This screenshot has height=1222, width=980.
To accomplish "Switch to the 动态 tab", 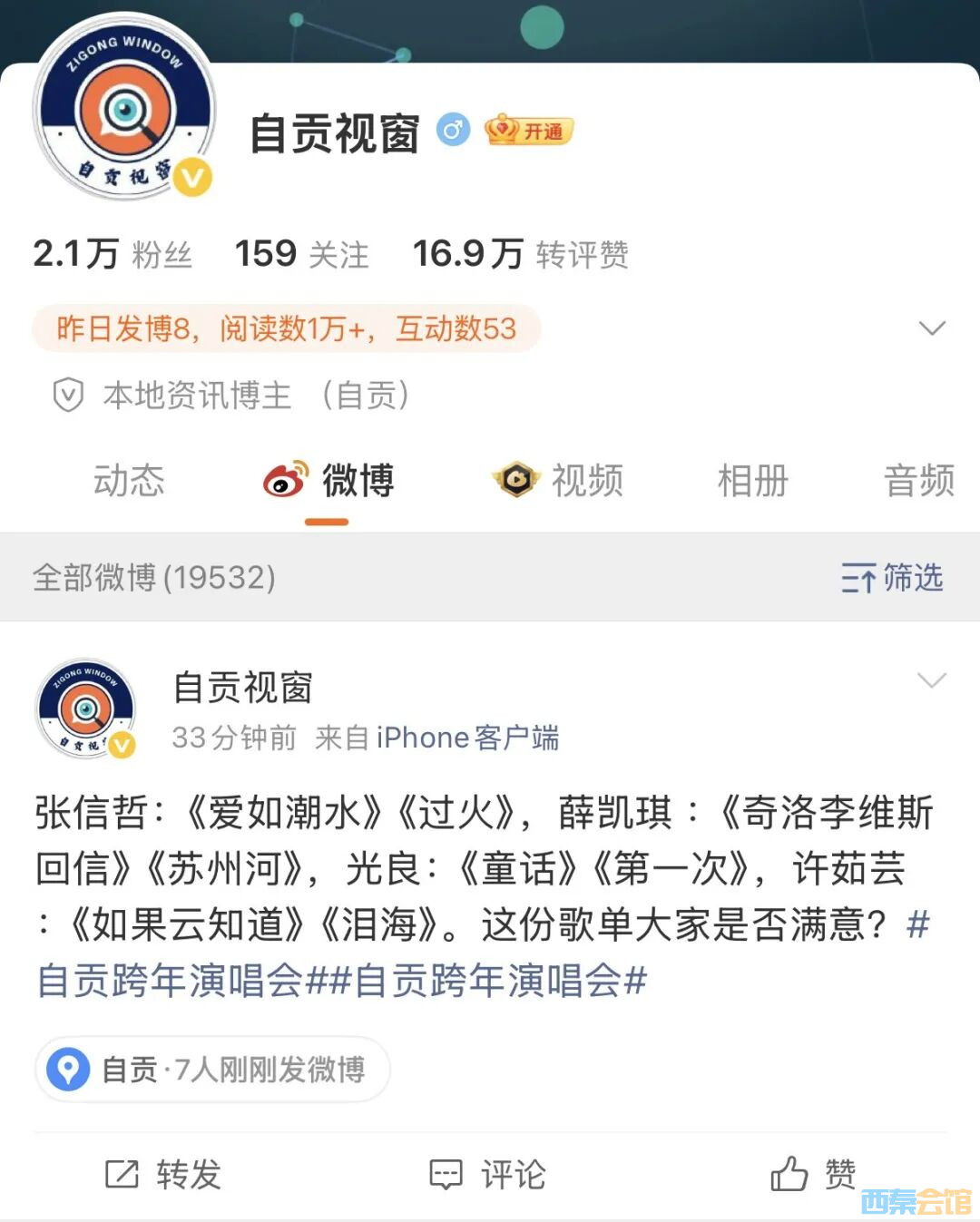I will tap(129, 480).
